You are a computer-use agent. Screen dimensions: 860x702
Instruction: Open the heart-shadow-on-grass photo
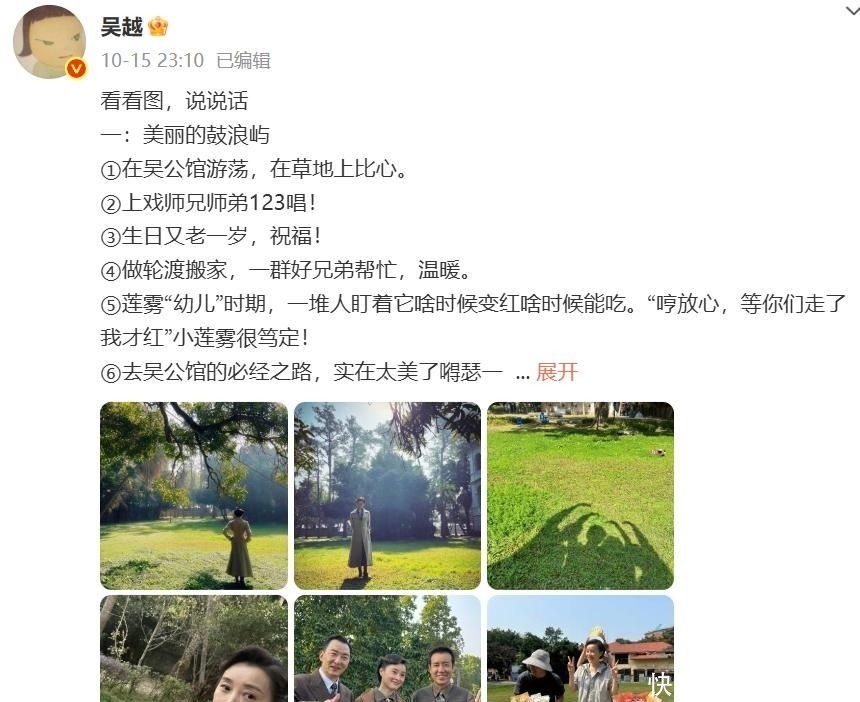pyautogui.click(x=580, y=495)
